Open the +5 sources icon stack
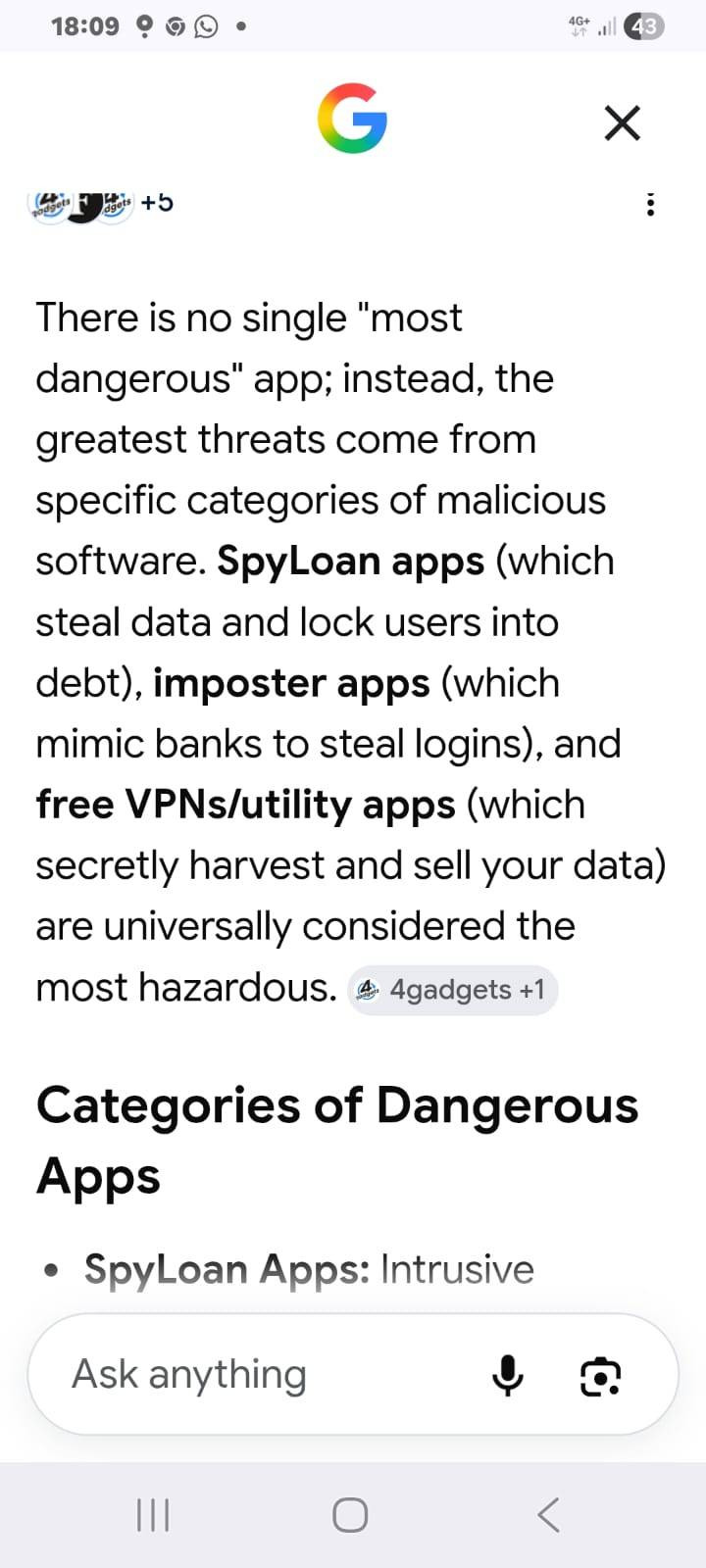This screenshot has height=1568, width=706. point(101,204)
